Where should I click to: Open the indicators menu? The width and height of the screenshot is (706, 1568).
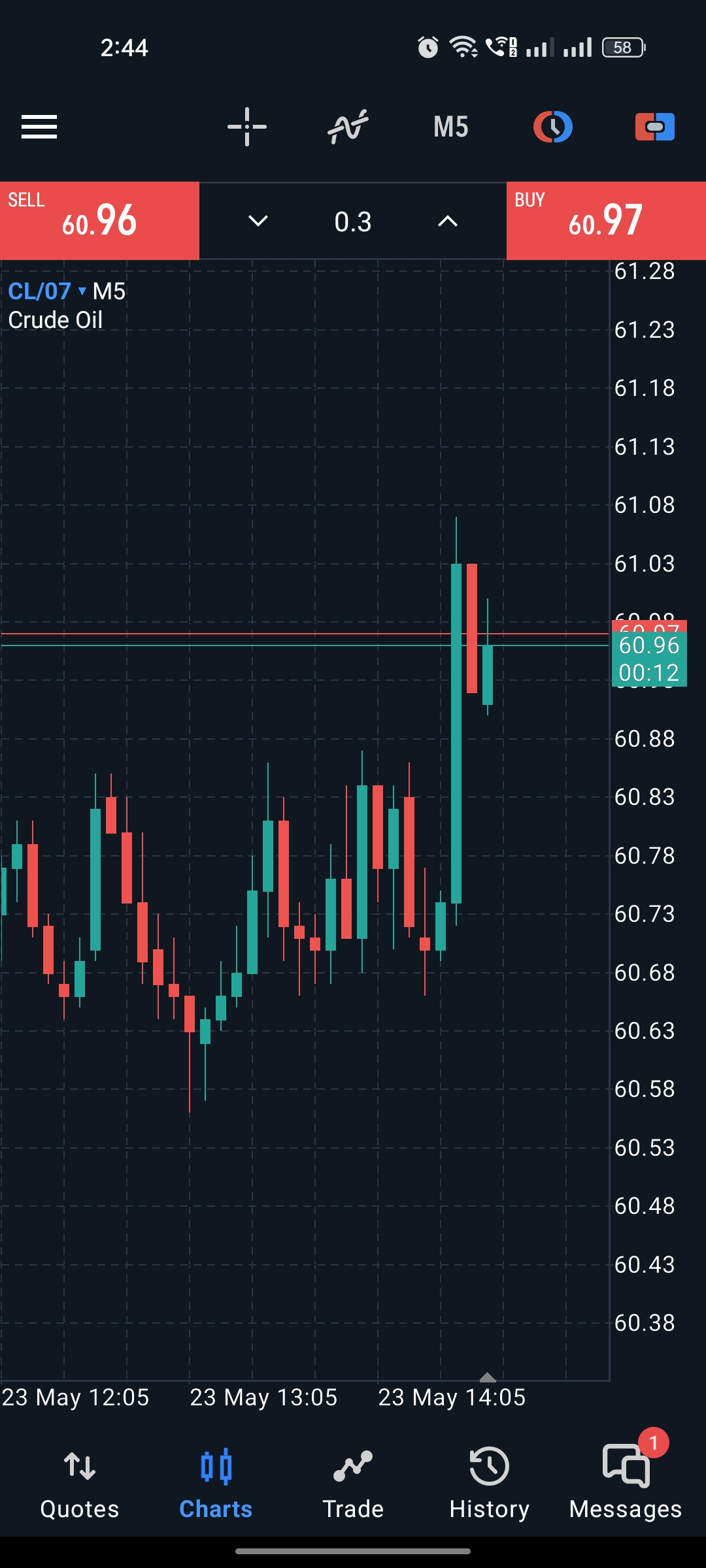coord(348,127)
